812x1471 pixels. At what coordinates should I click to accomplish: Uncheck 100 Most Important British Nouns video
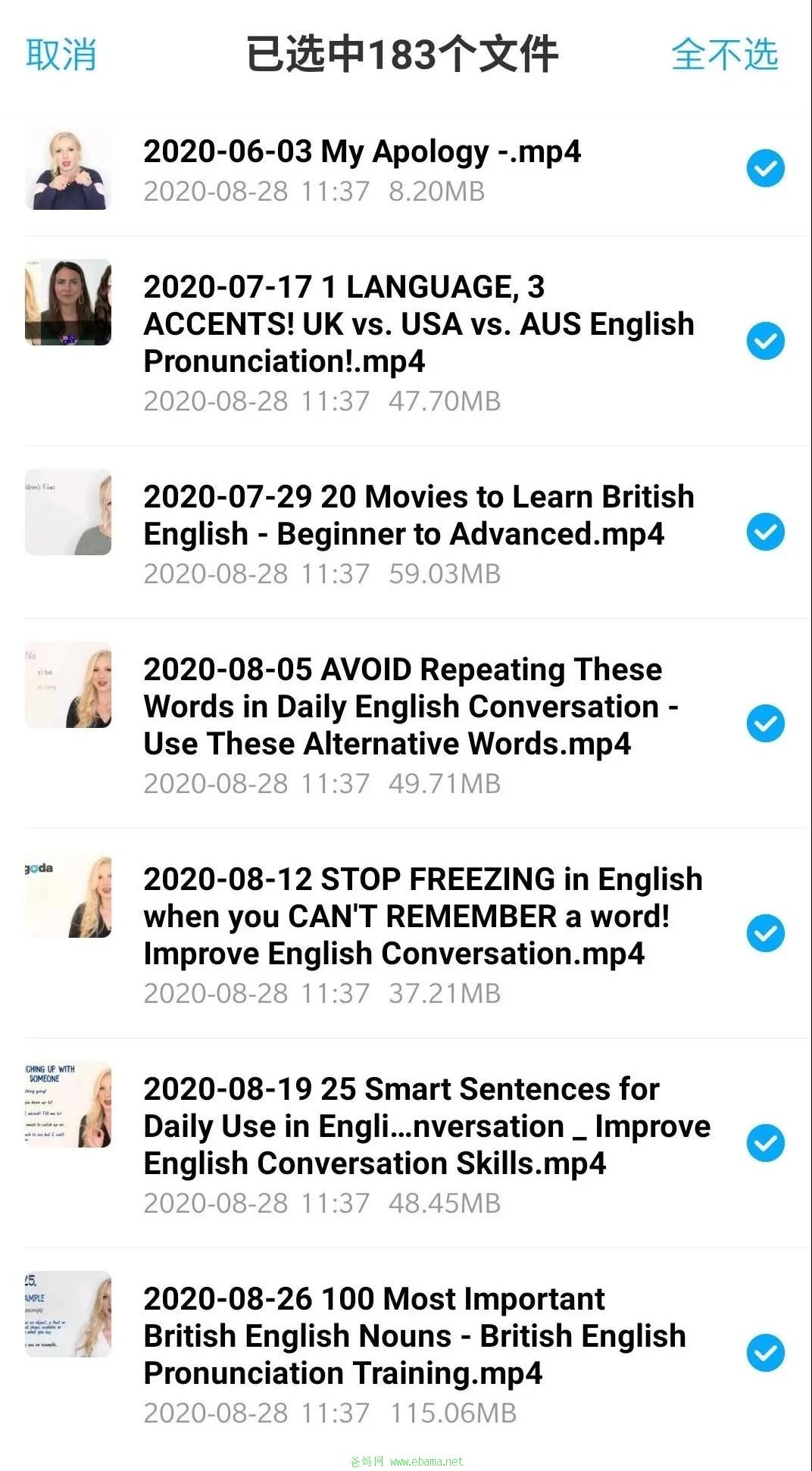point(765,1353)
